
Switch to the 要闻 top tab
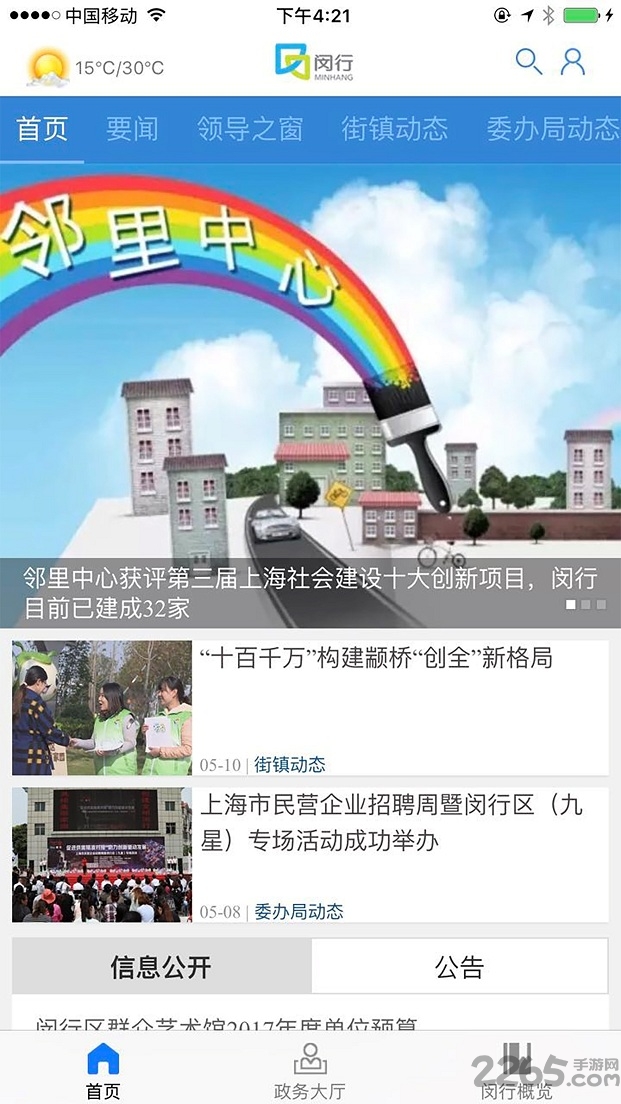132,129
